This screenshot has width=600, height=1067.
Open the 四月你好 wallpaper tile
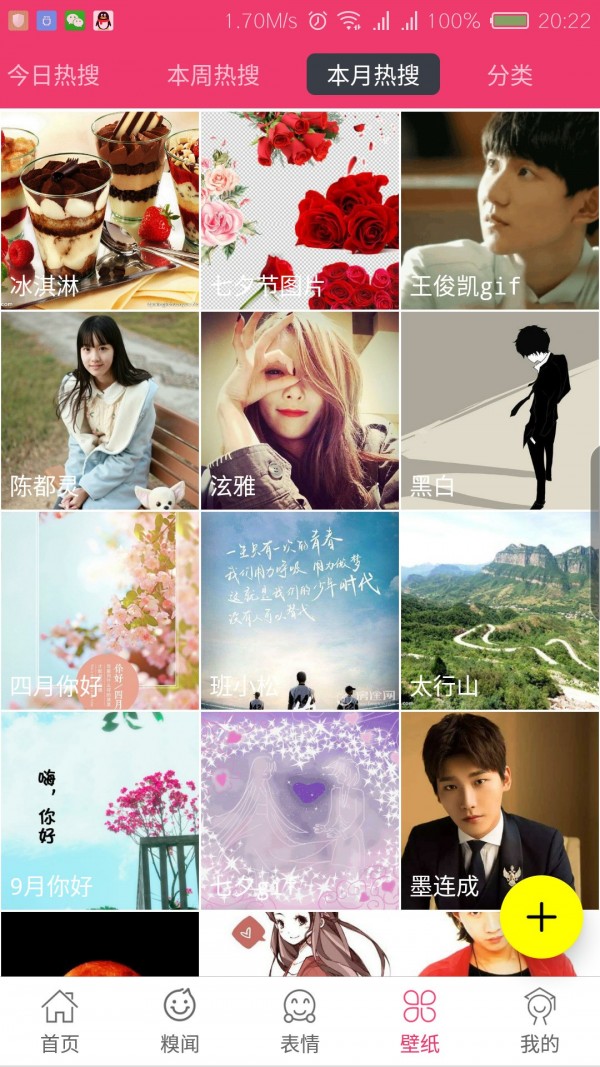point(100,610)
